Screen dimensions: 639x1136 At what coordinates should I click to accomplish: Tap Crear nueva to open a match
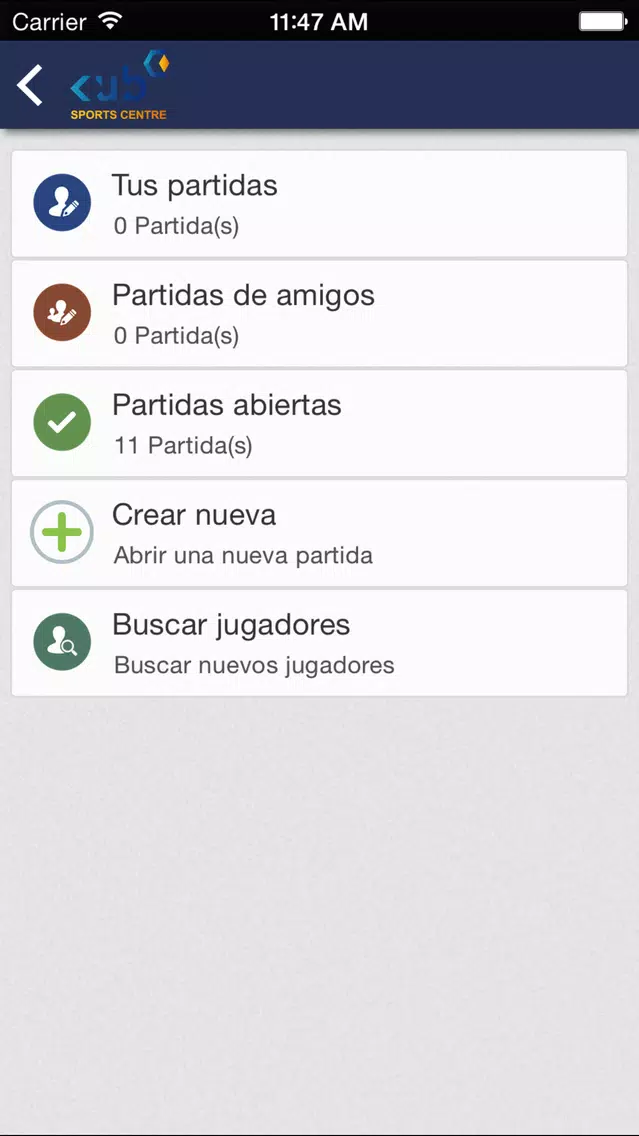point(319,534)
